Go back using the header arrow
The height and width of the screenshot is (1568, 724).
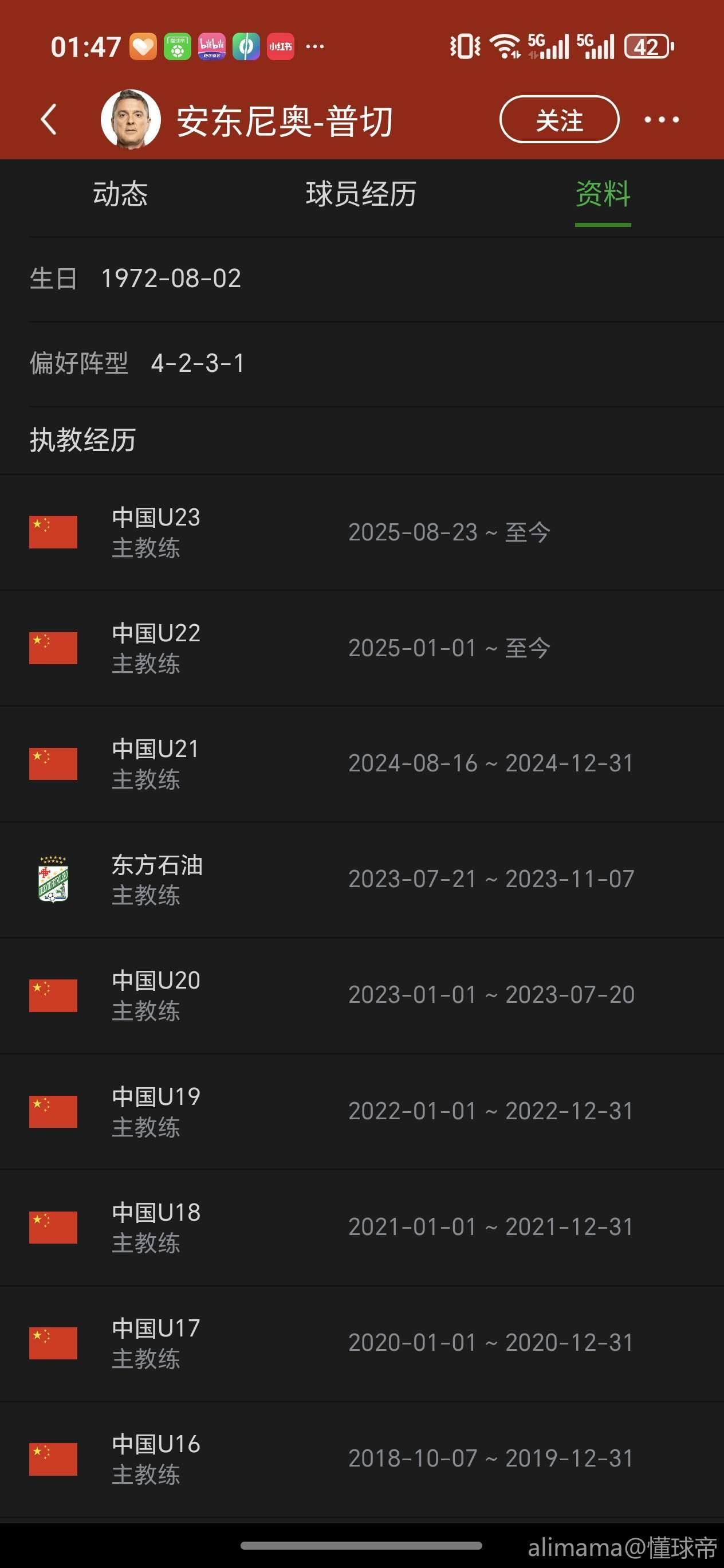[x=49, y=119]
